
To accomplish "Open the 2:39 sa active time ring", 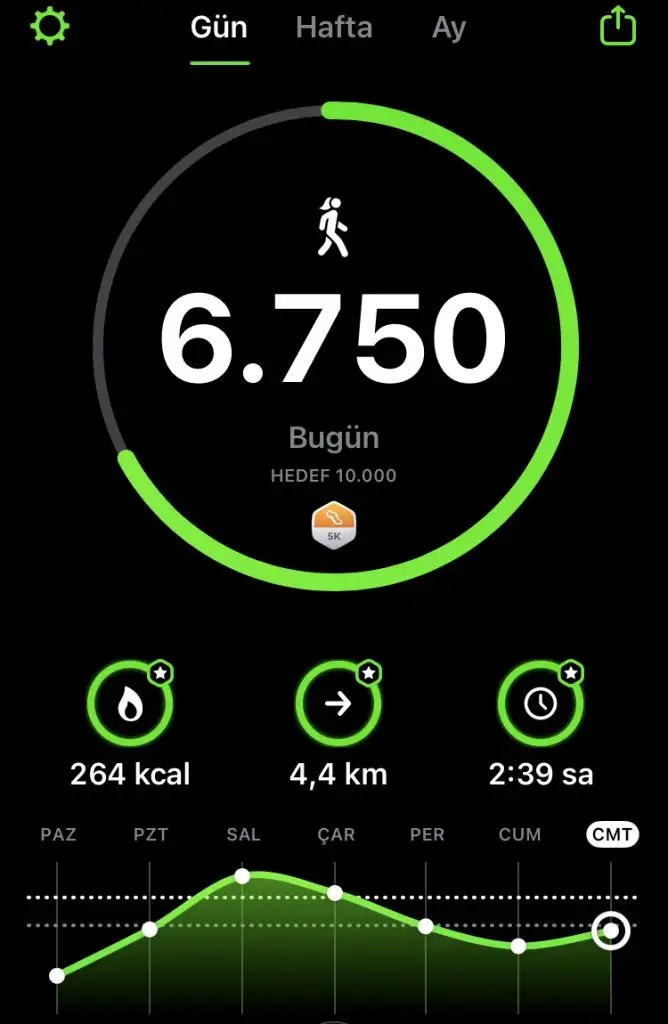I will tap(541, 705).
